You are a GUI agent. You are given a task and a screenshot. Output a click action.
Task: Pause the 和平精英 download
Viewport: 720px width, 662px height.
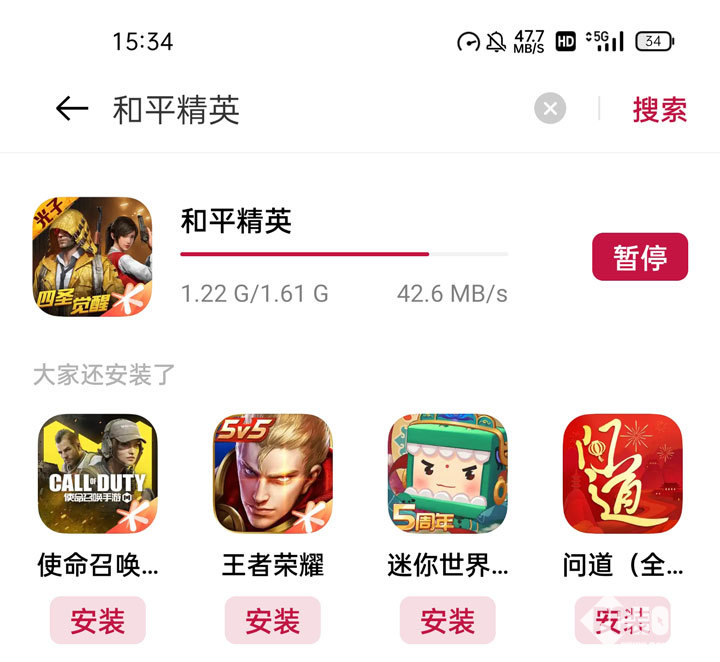(x=640, y=257)
